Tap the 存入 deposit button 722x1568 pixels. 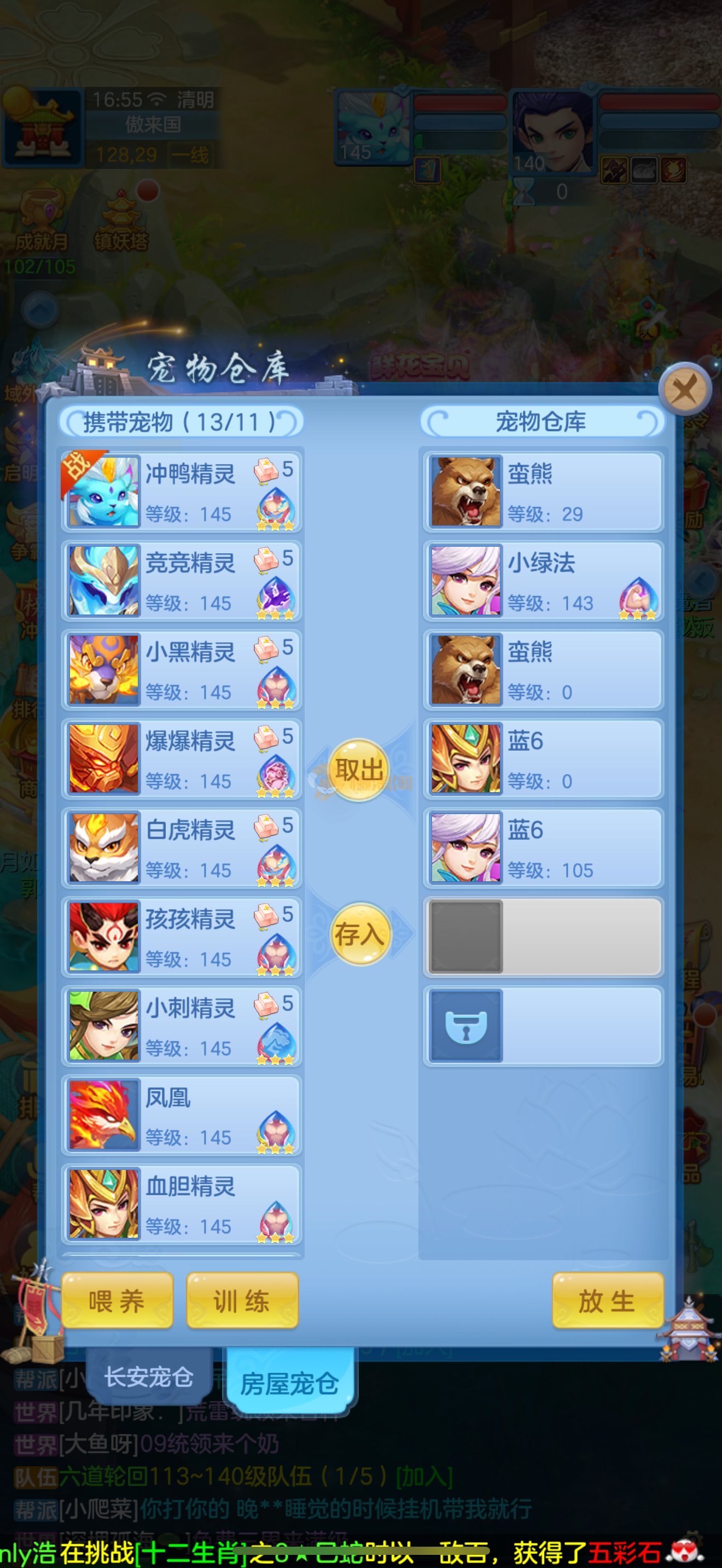tap(359, 934)
